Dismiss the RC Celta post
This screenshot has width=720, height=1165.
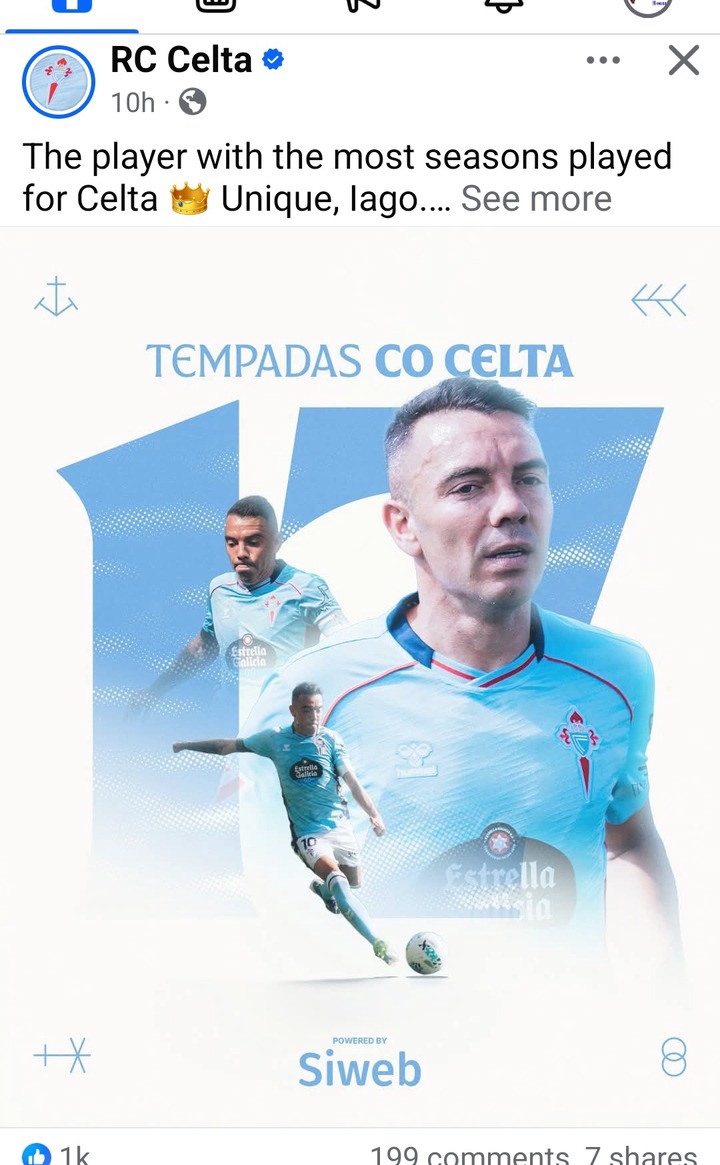[x=683, y=61]
